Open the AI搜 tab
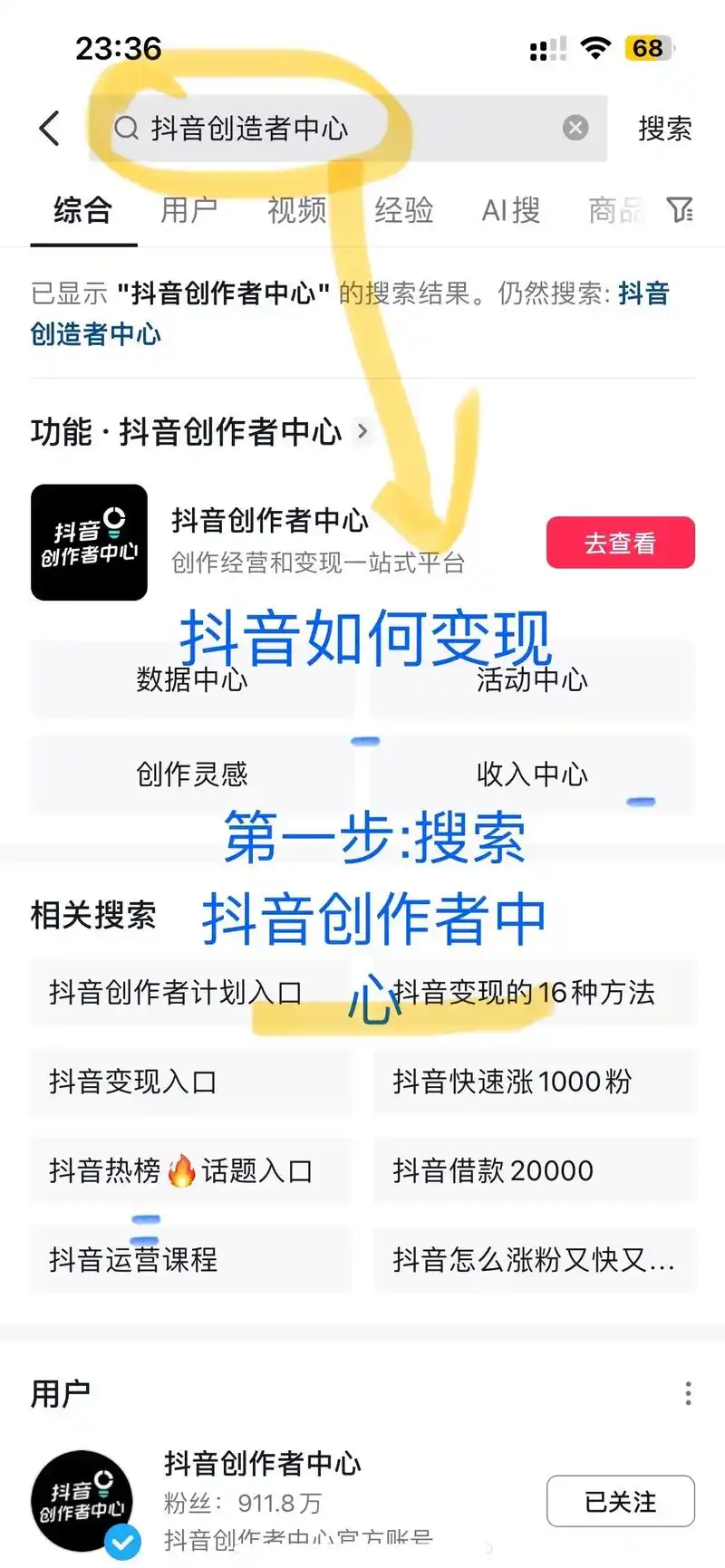725x1568 pixels. 510,210
